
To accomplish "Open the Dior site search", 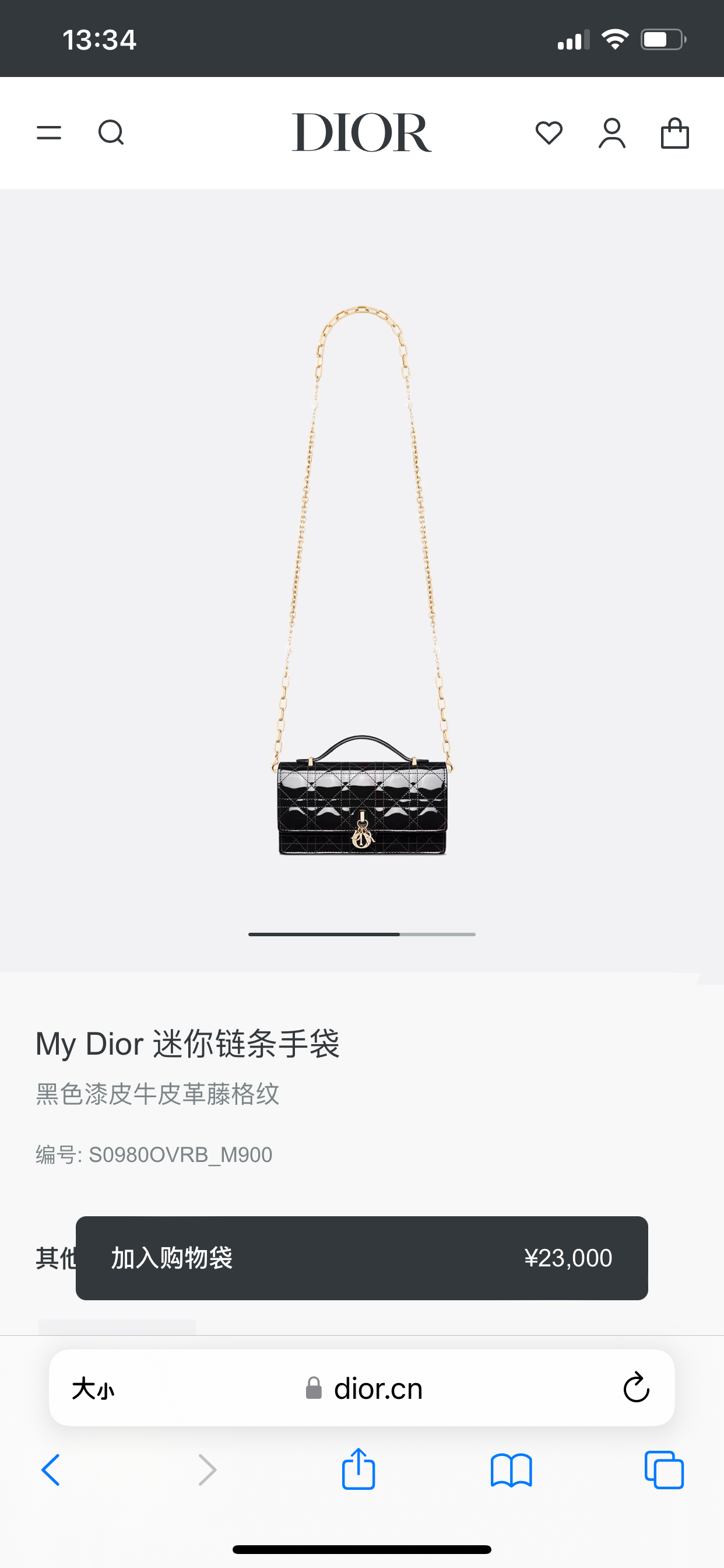I will (111, 132).
